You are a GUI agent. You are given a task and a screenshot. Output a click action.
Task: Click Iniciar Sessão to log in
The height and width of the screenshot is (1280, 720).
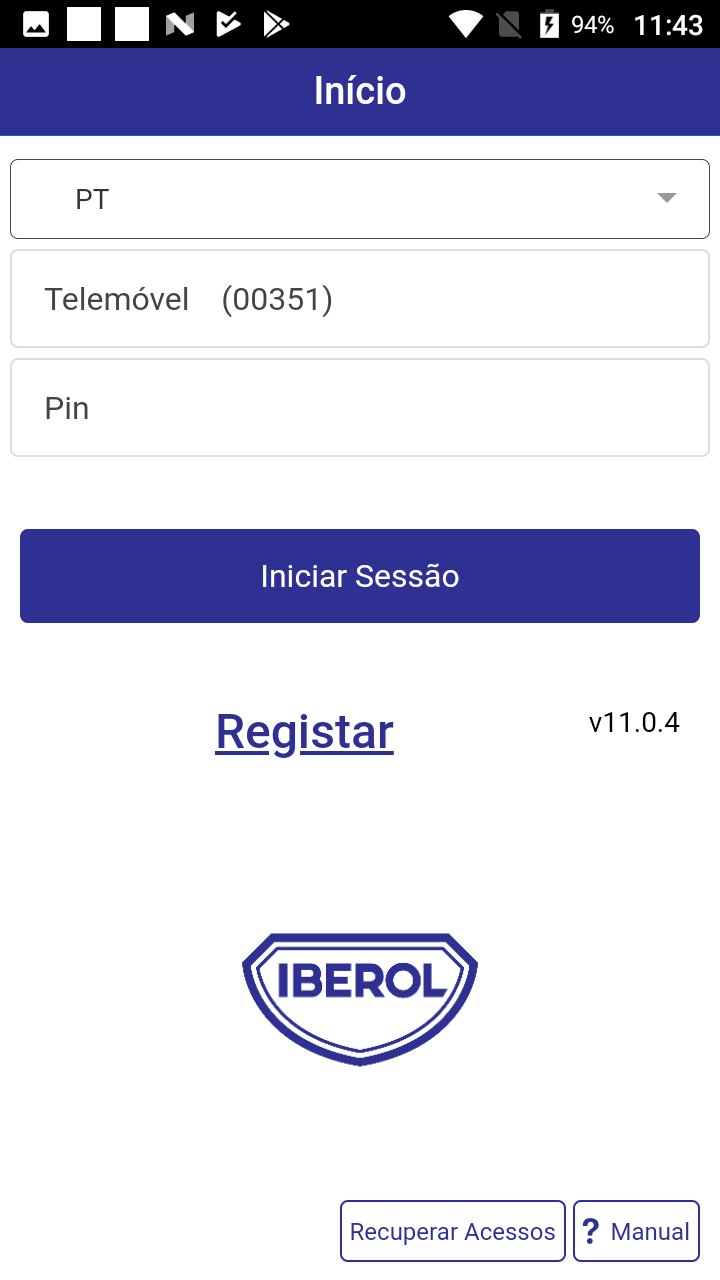[x=360, y=576]
